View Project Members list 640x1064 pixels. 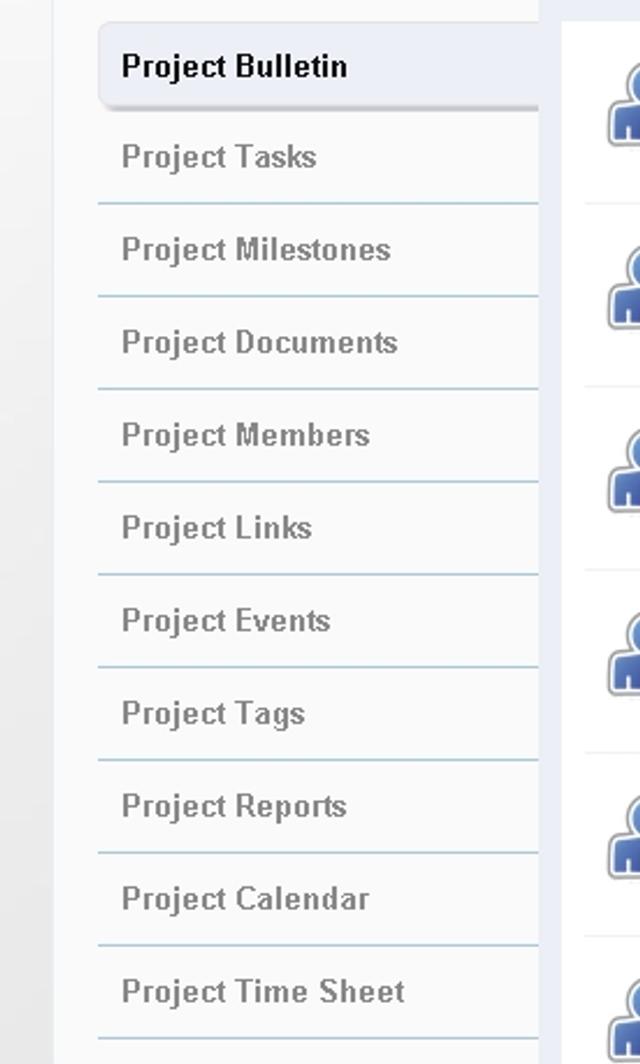coord(245,435)
